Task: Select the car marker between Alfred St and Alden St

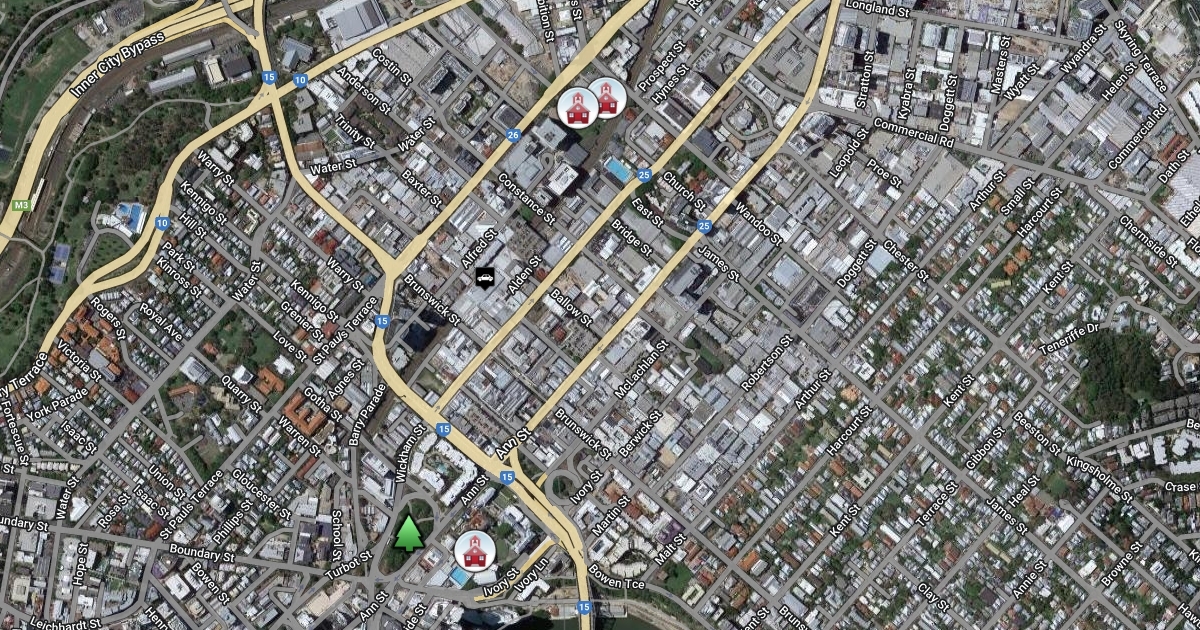Action: point(484,278)
